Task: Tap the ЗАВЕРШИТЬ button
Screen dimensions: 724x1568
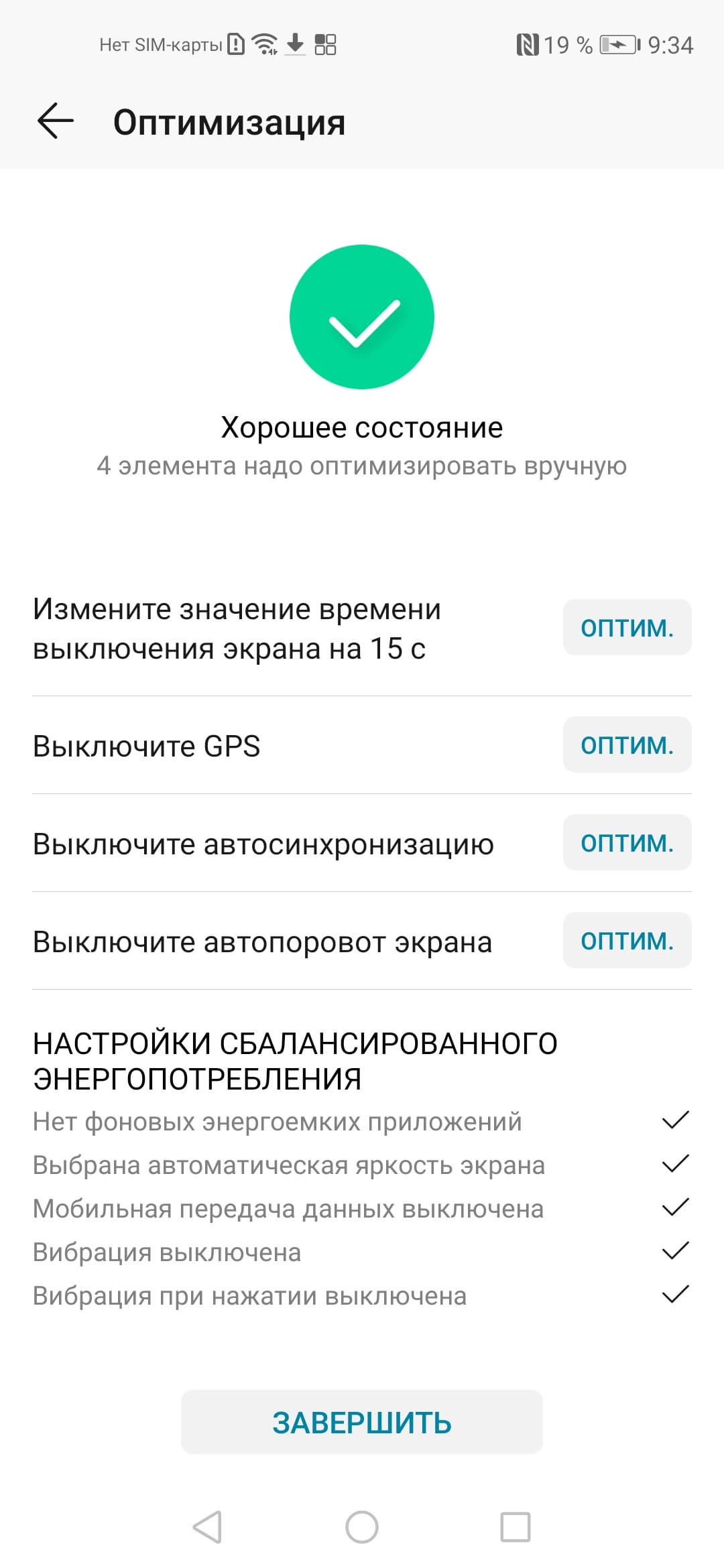Action: pos(362,1422)
